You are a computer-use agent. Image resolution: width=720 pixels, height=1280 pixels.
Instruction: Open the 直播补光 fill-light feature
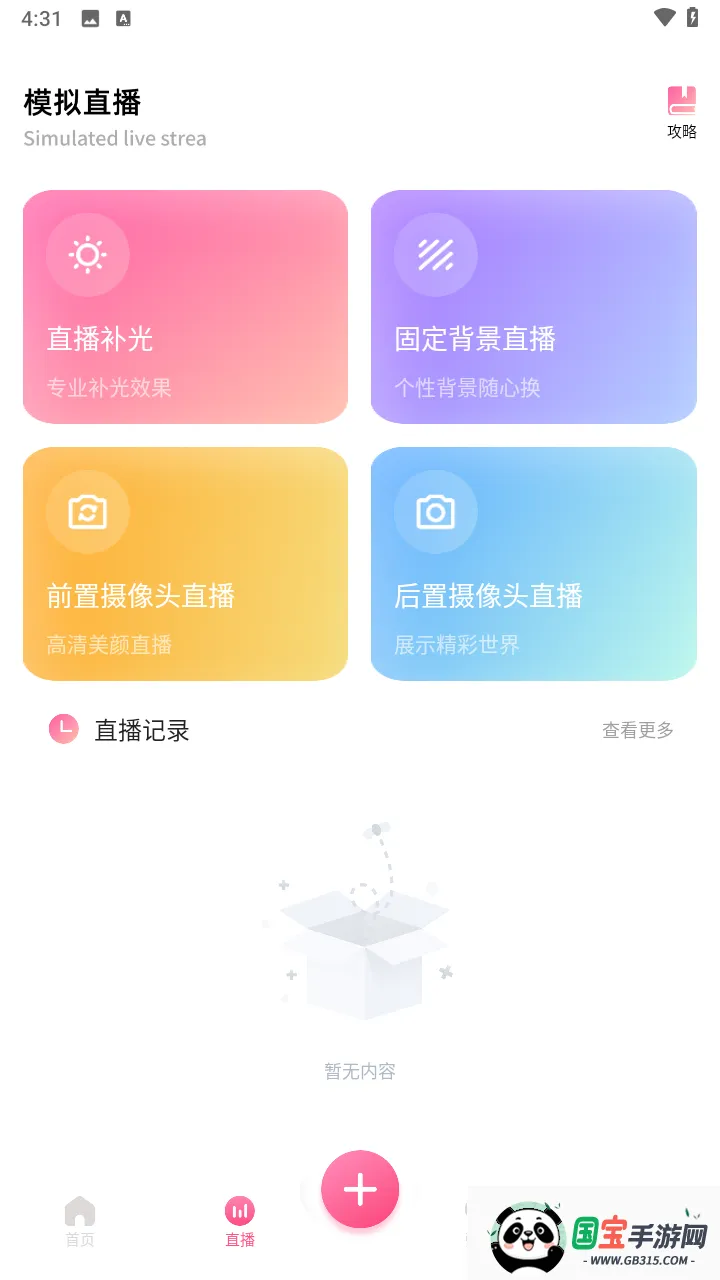pos(185,305)
